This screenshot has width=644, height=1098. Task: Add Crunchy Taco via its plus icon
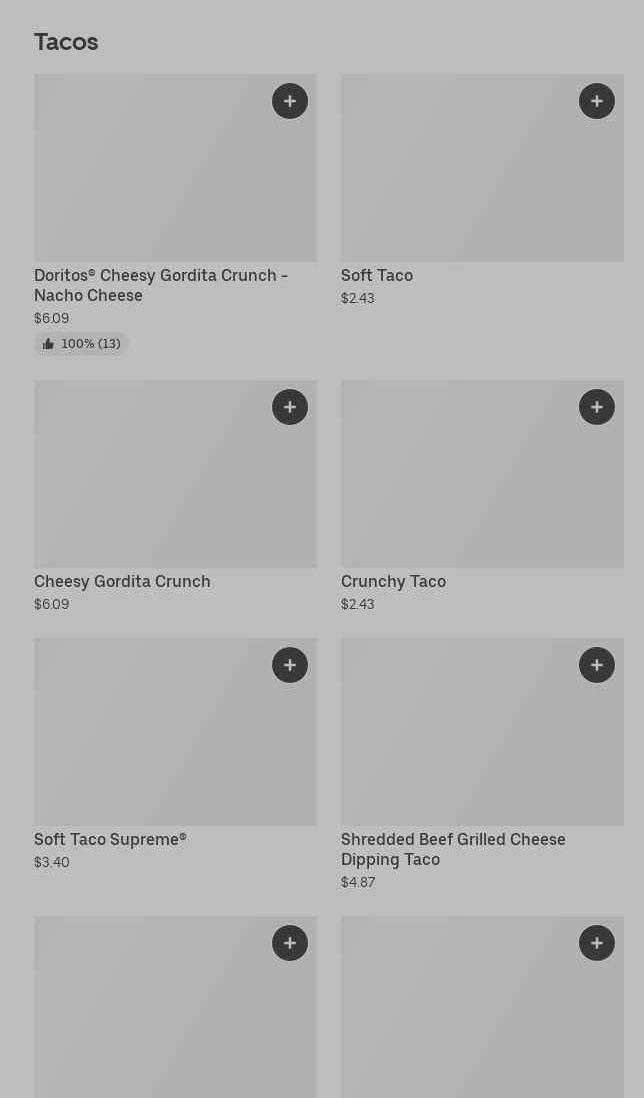coord(596,407)
